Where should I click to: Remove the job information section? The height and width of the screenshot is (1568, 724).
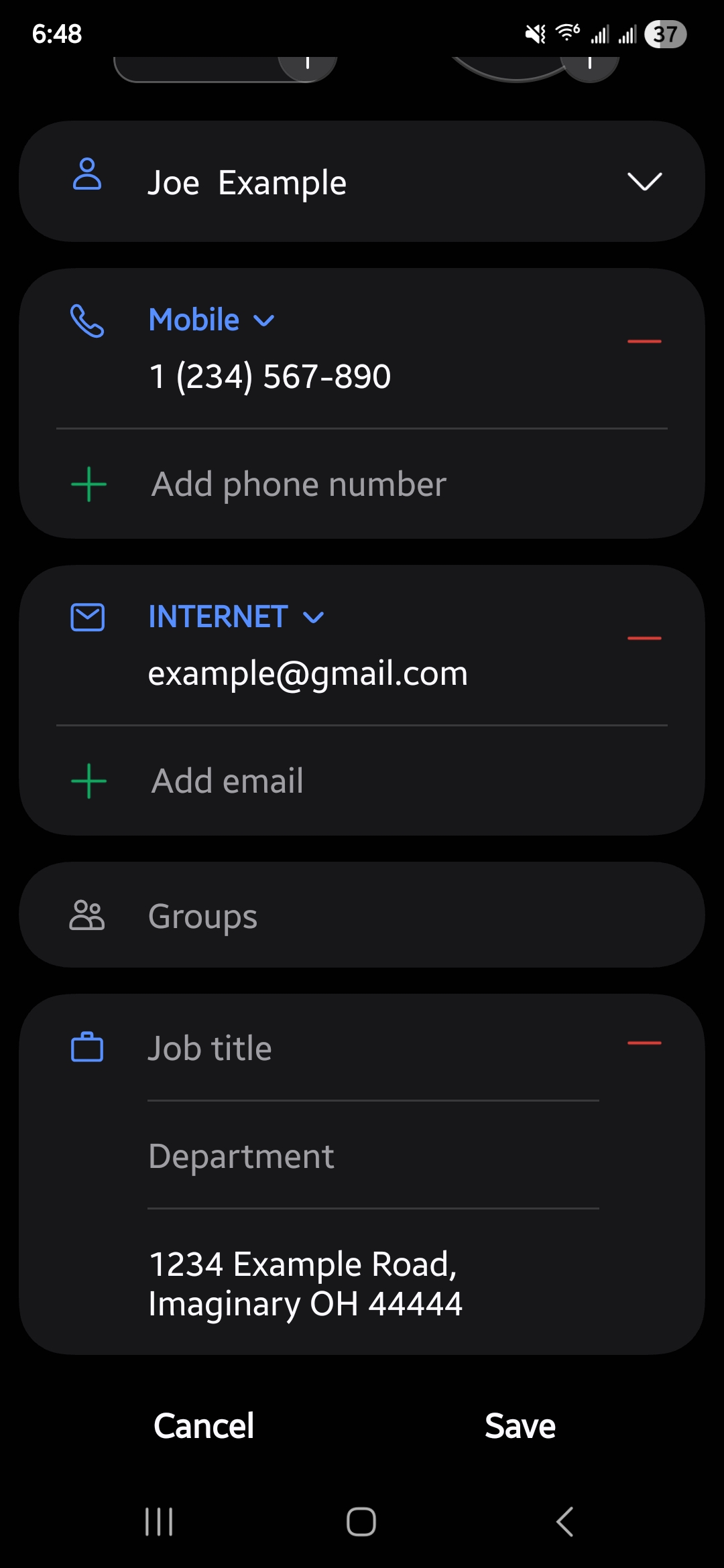[x=644, y=1043]
